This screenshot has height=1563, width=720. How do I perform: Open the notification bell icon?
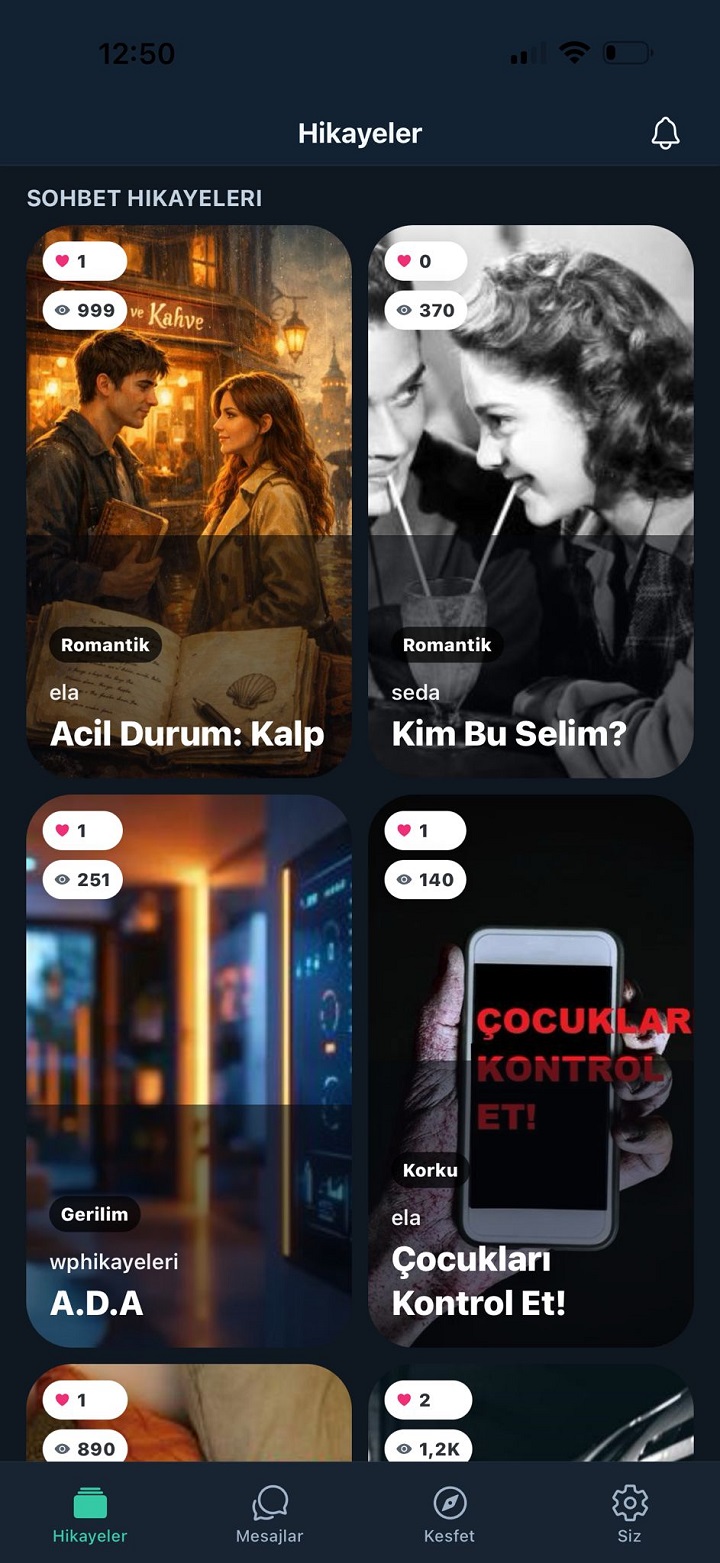(x=665, y=131)
